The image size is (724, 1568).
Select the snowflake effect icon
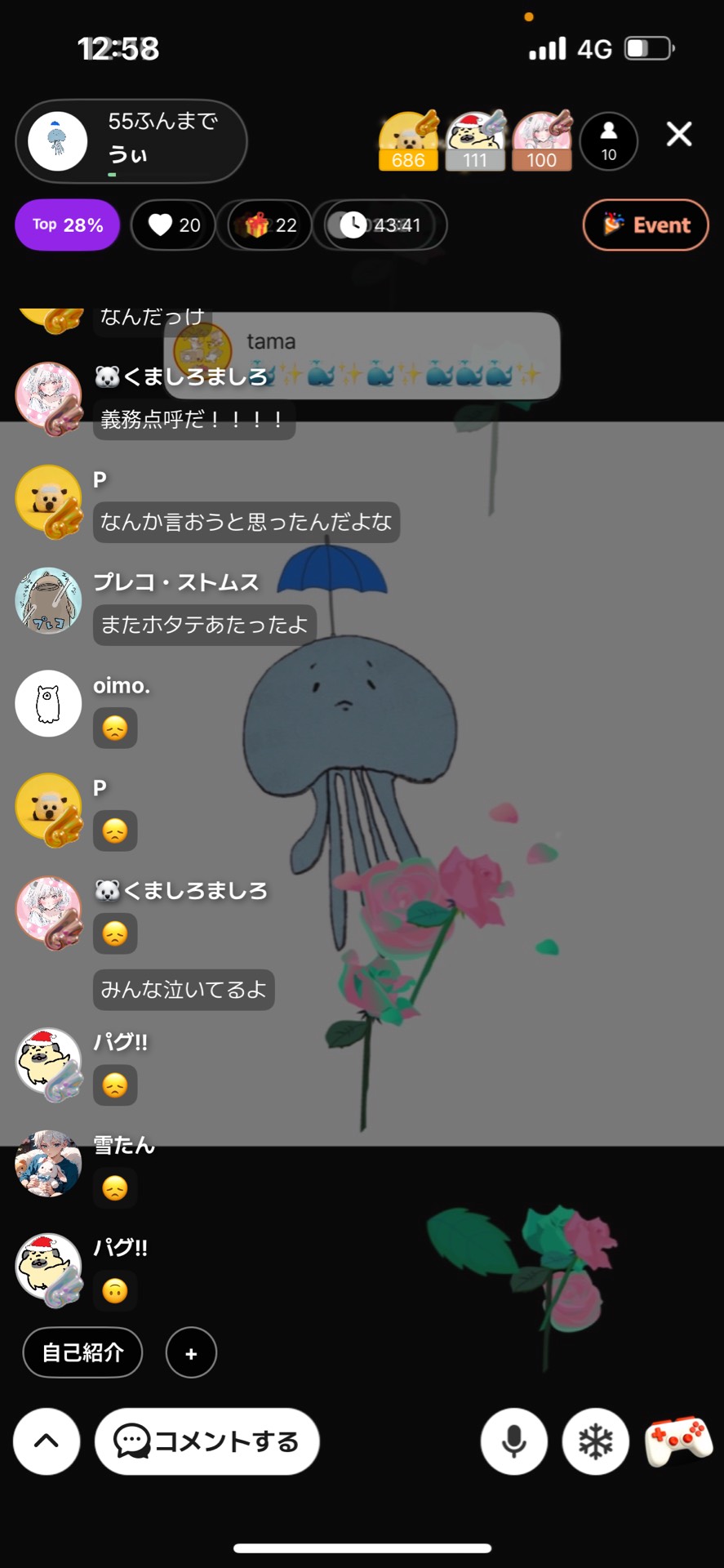[x=595, y=1441]
